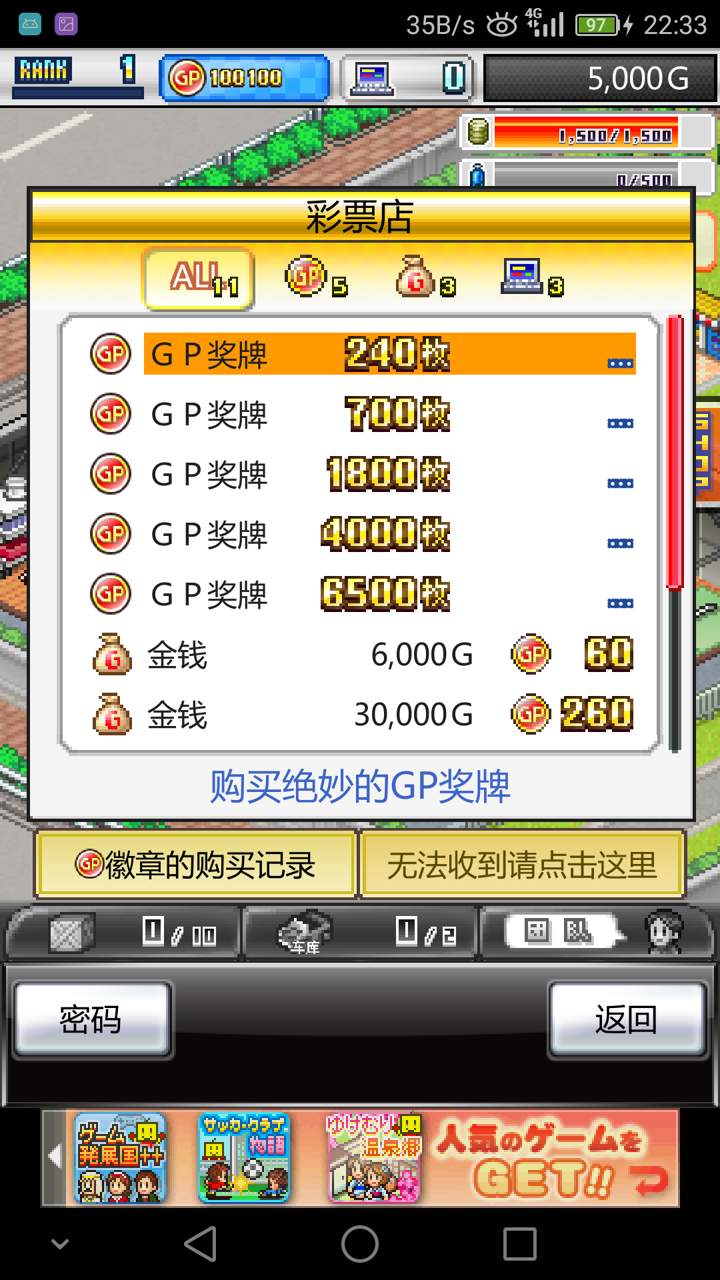Tap the Android home navigation button
The image size is (720, 1280).
pyautogui.click(x=360, y=1244)
